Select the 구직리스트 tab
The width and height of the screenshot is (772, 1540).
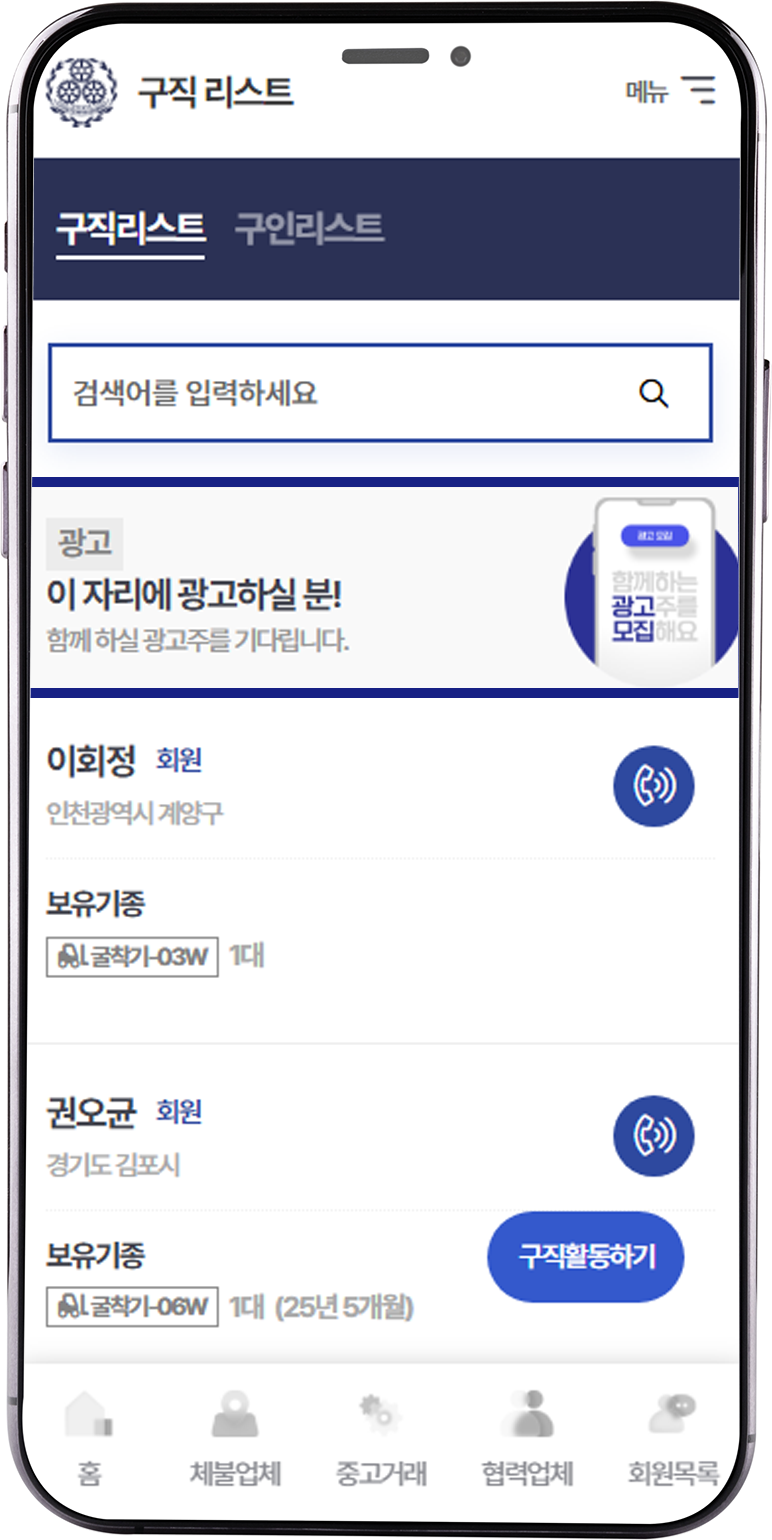(x=130, y=228)
